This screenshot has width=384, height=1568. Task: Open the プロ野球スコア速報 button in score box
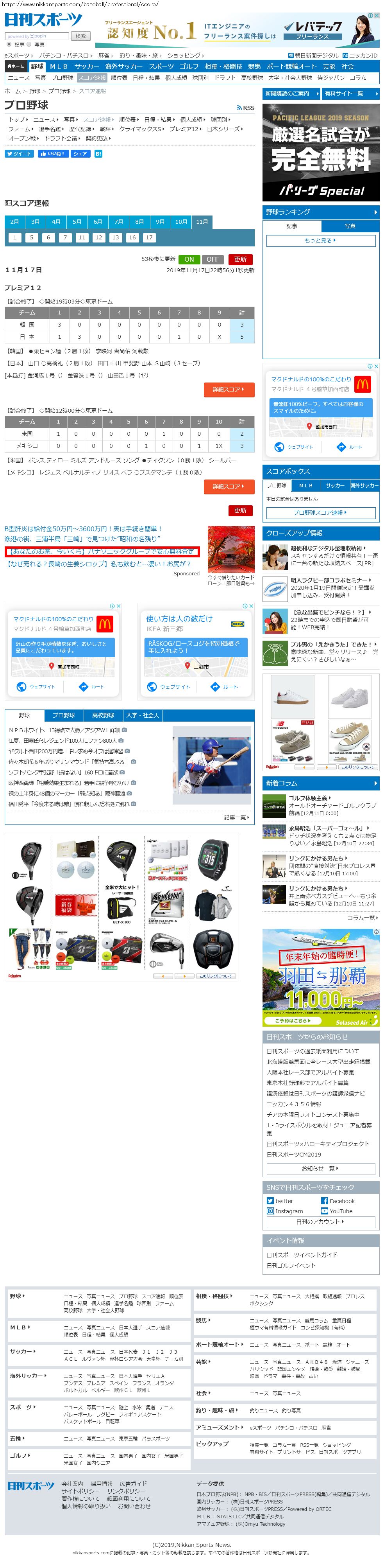pos(320,513)
